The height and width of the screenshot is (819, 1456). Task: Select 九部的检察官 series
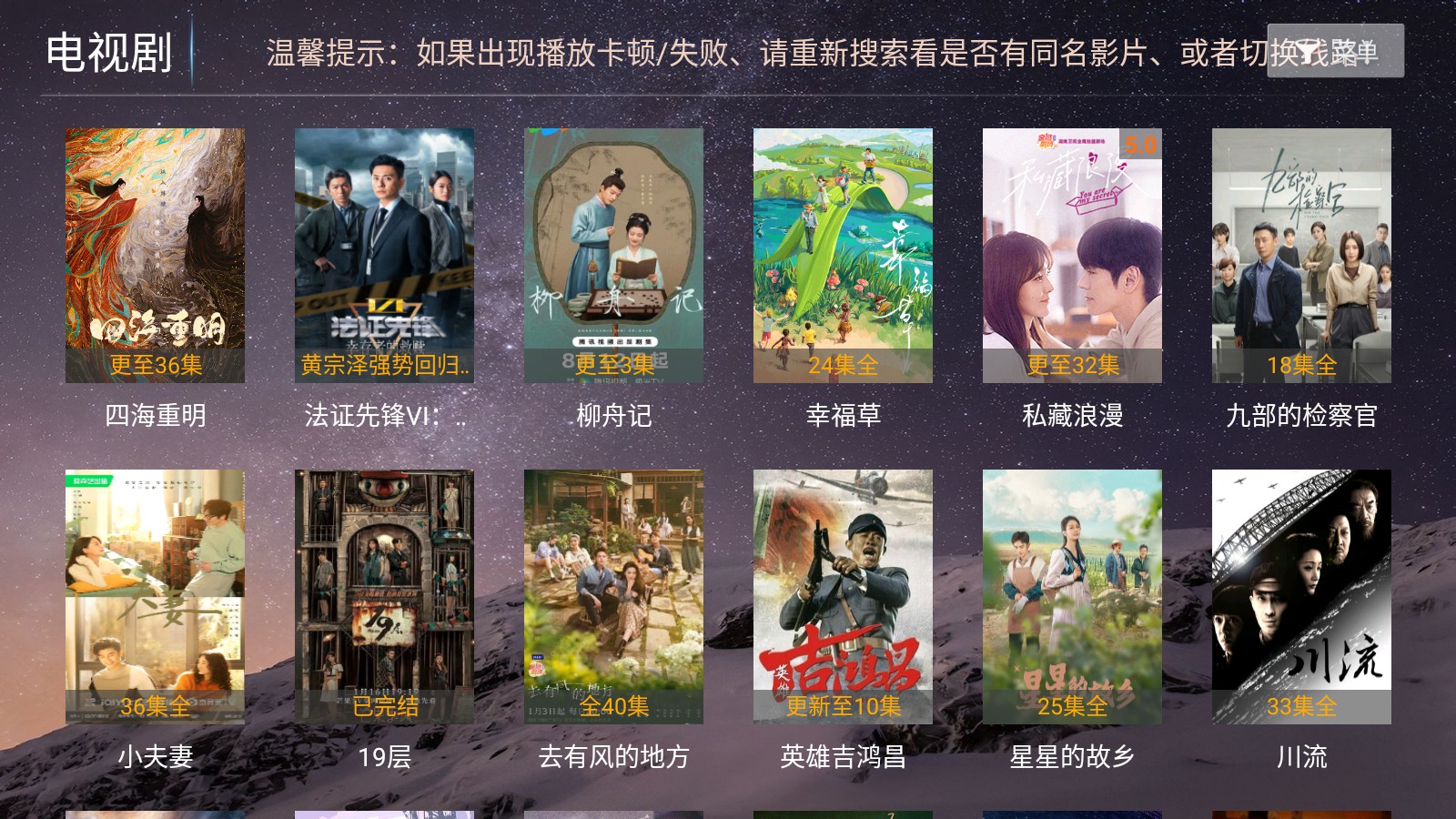point(1301,256)
